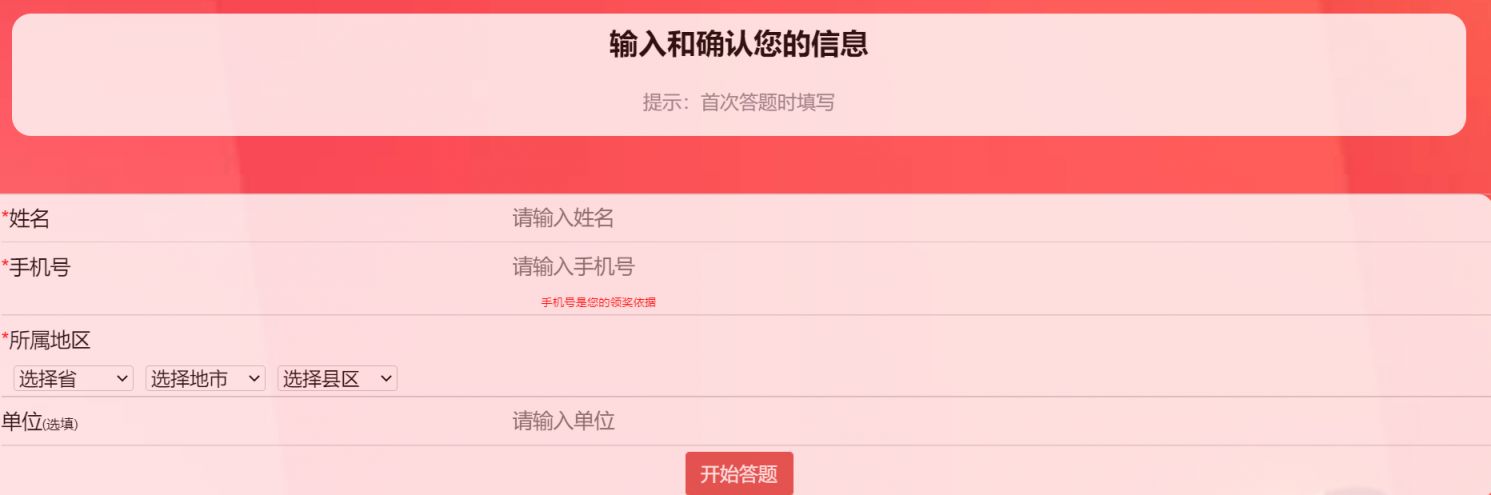1491x495 pixels.
Task: Open the 选择省 province dropdown
Action: pyautogui.click(x=74, y=379)
